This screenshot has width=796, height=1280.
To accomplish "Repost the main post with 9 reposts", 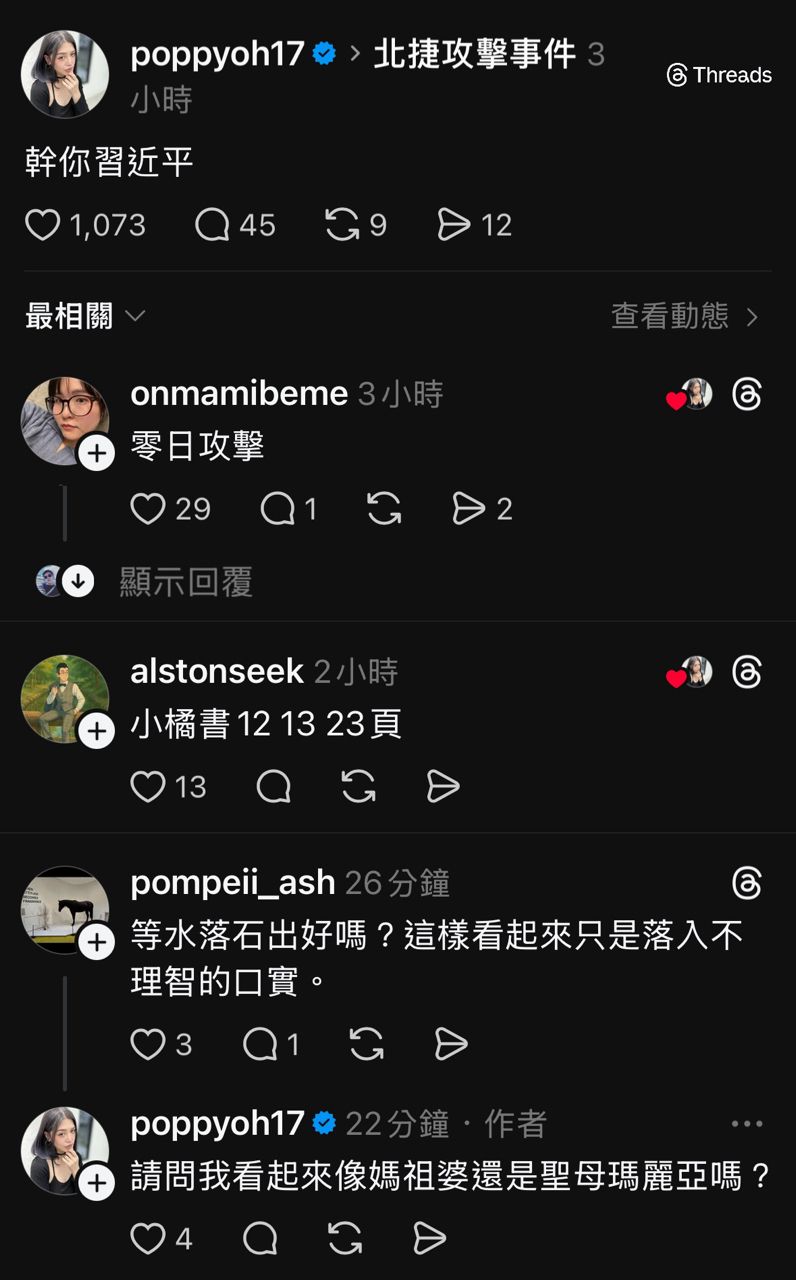I will pos(342,225).
